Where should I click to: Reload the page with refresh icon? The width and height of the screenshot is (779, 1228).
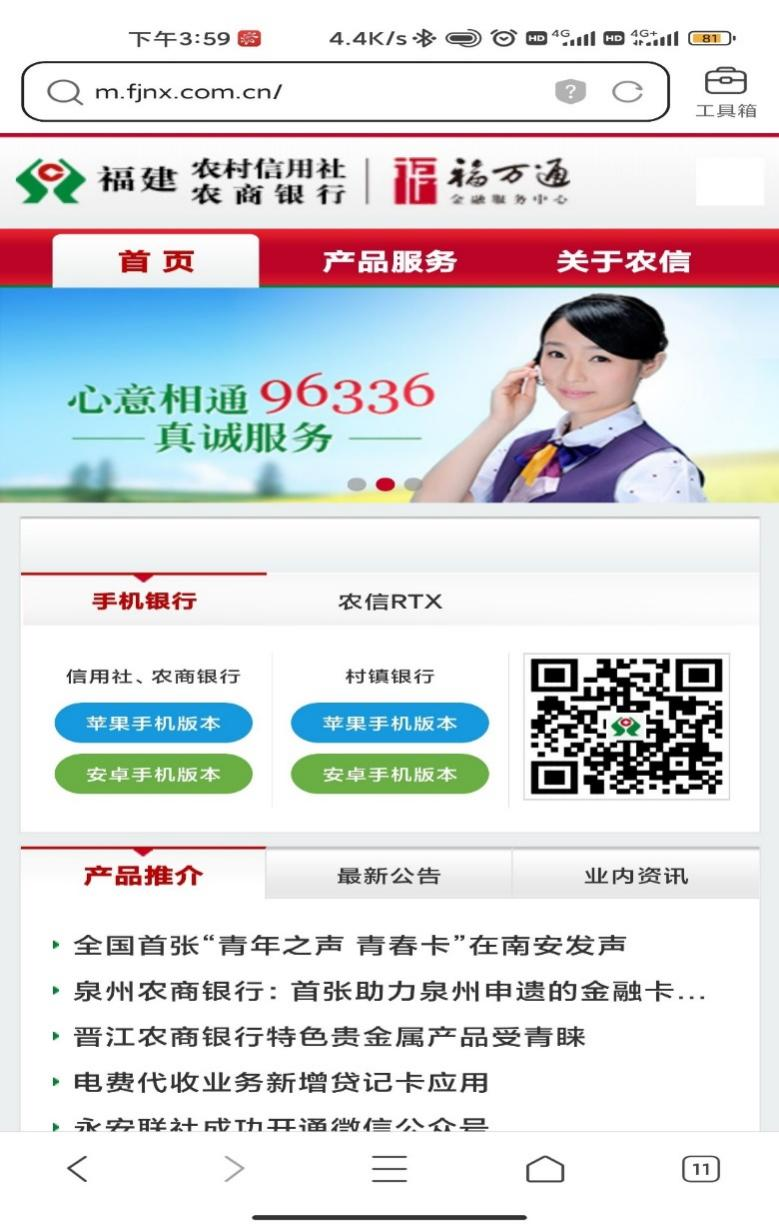click(627, 92)
